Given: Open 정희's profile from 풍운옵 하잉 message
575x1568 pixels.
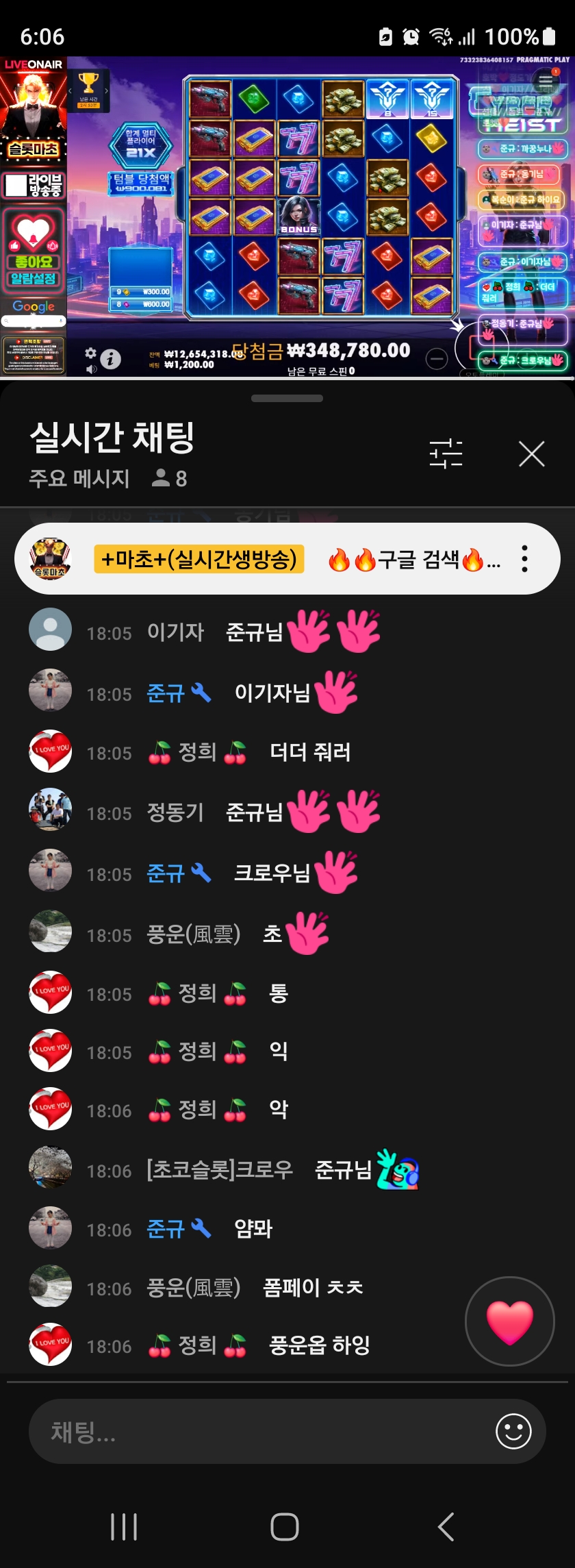Looking at the screenshot, I should point(50,1345).
